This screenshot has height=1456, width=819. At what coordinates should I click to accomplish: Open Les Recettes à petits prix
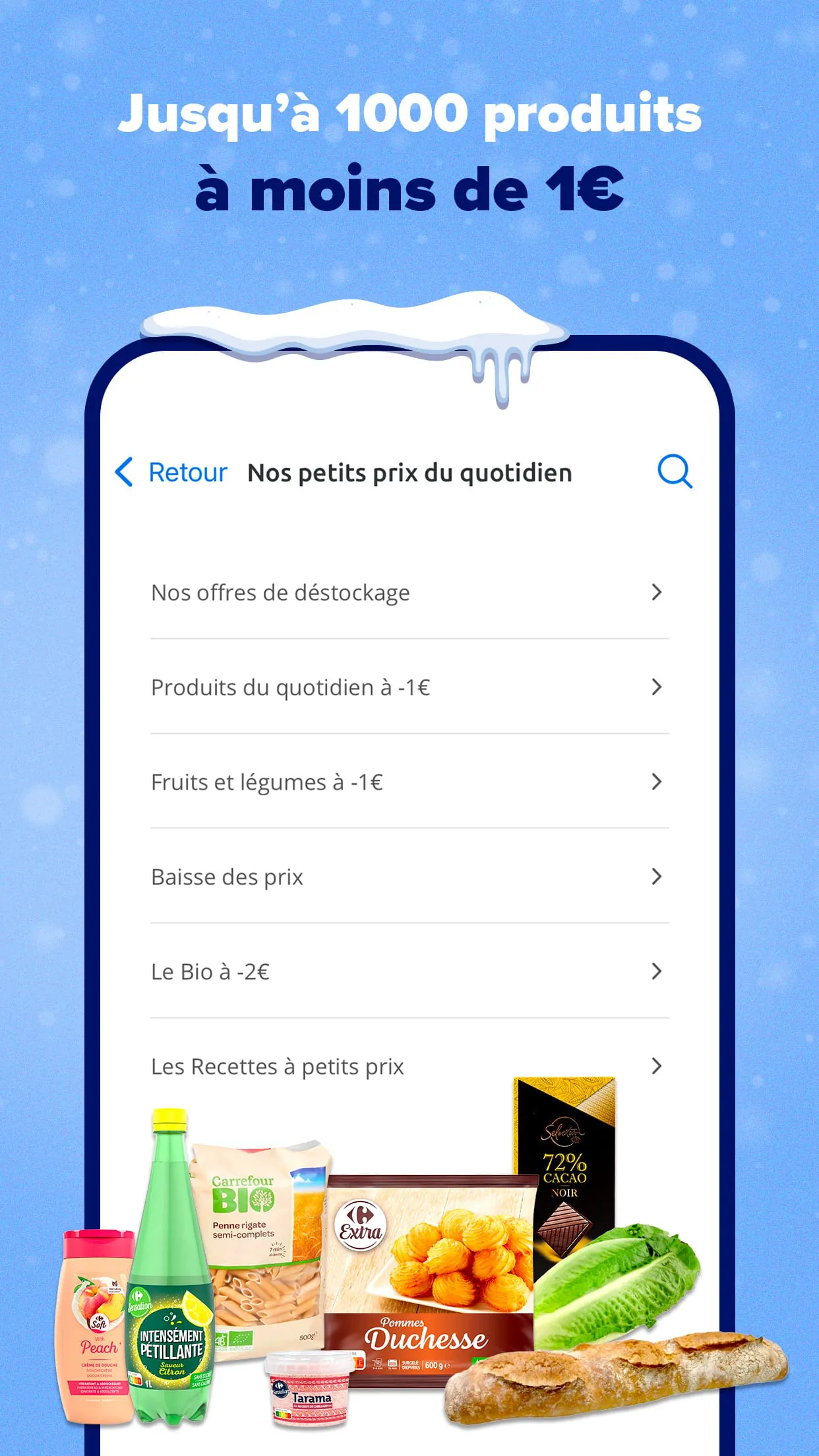click(x=277, y=1066)
